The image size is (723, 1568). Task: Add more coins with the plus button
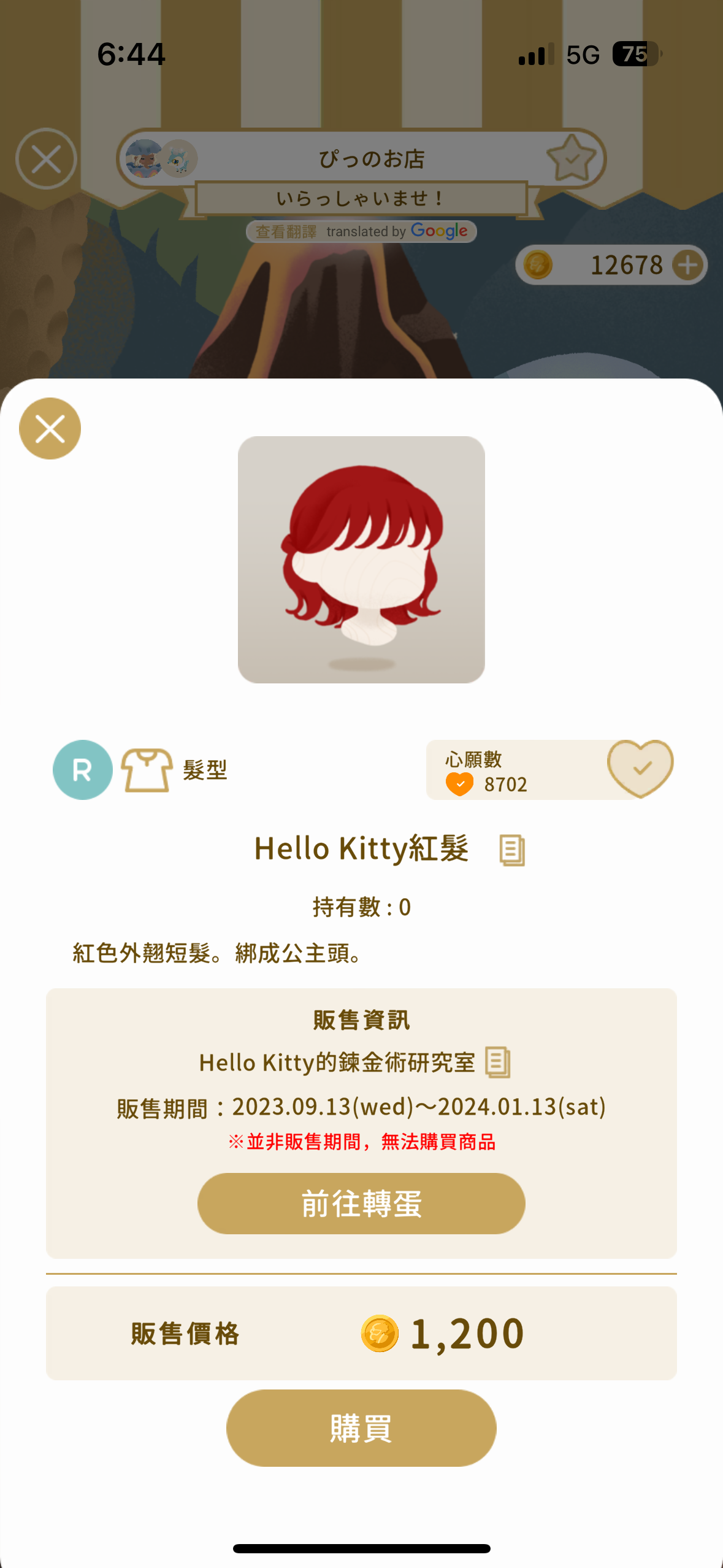pos(688,265)
